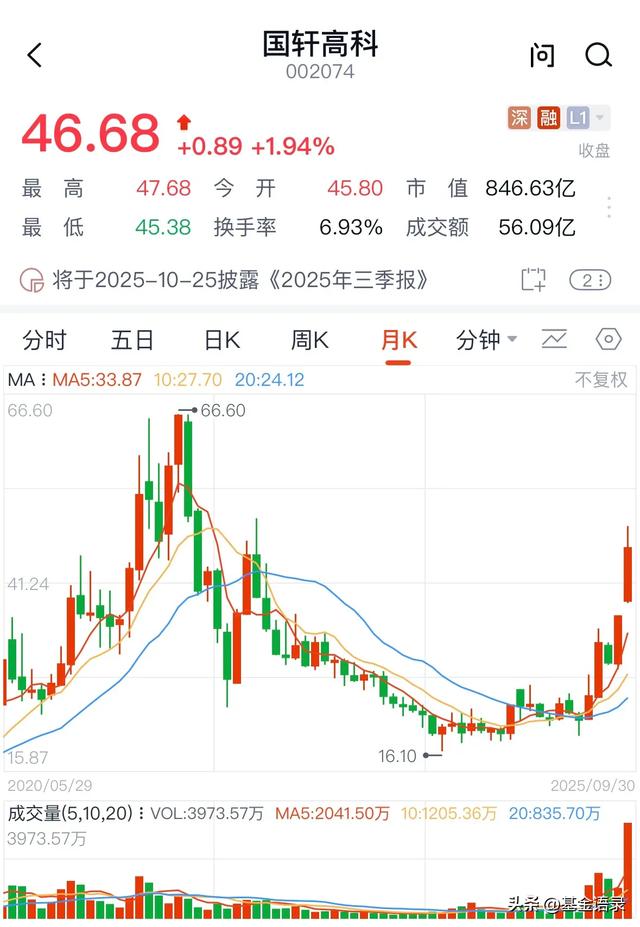The width and height of the screenshot is (640, 927).
Task: Tap the line chart compare icon
Action: click(x=554, y=340)
